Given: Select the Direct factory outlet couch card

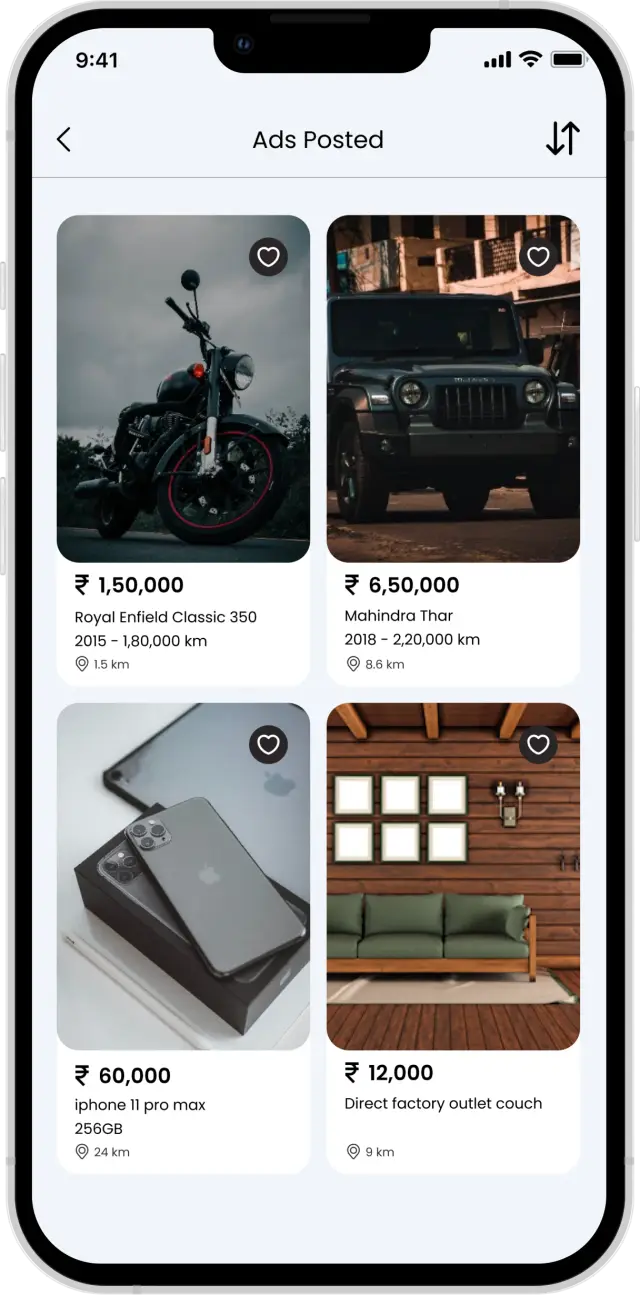Looking at the screenshot, I should tap(453, 938).
